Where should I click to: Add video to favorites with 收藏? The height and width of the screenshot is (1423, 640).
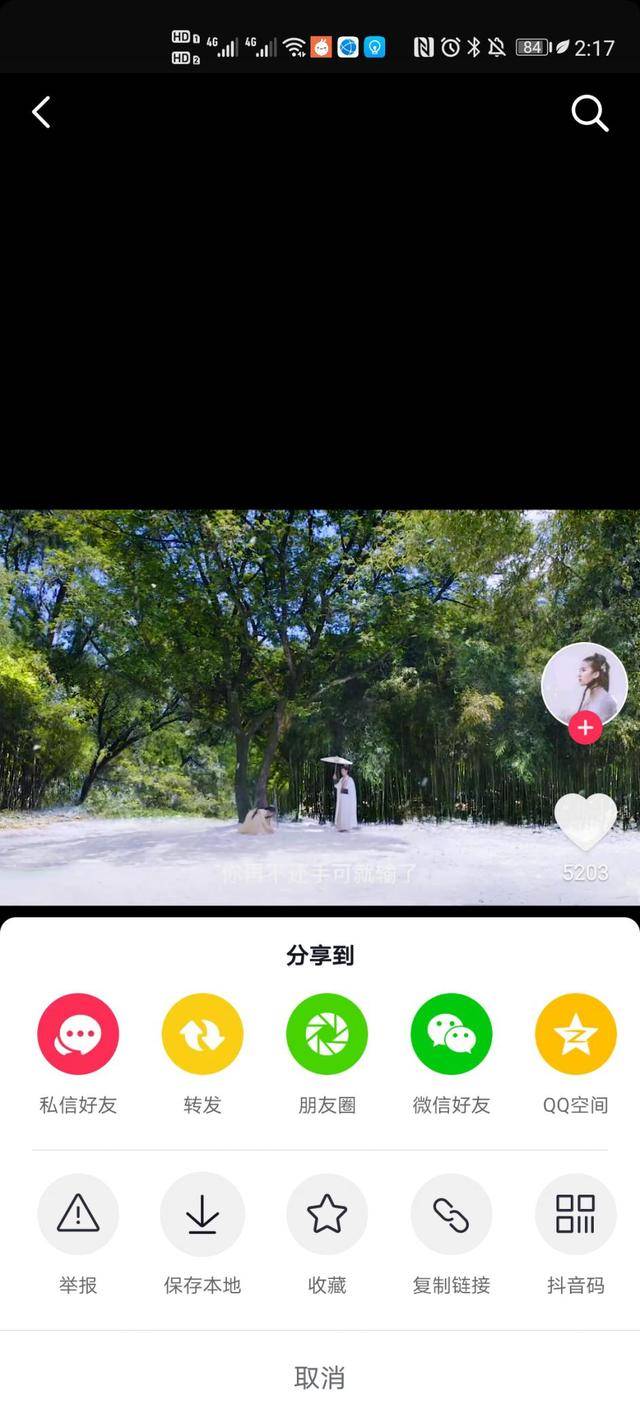[x=327, y=1214]
